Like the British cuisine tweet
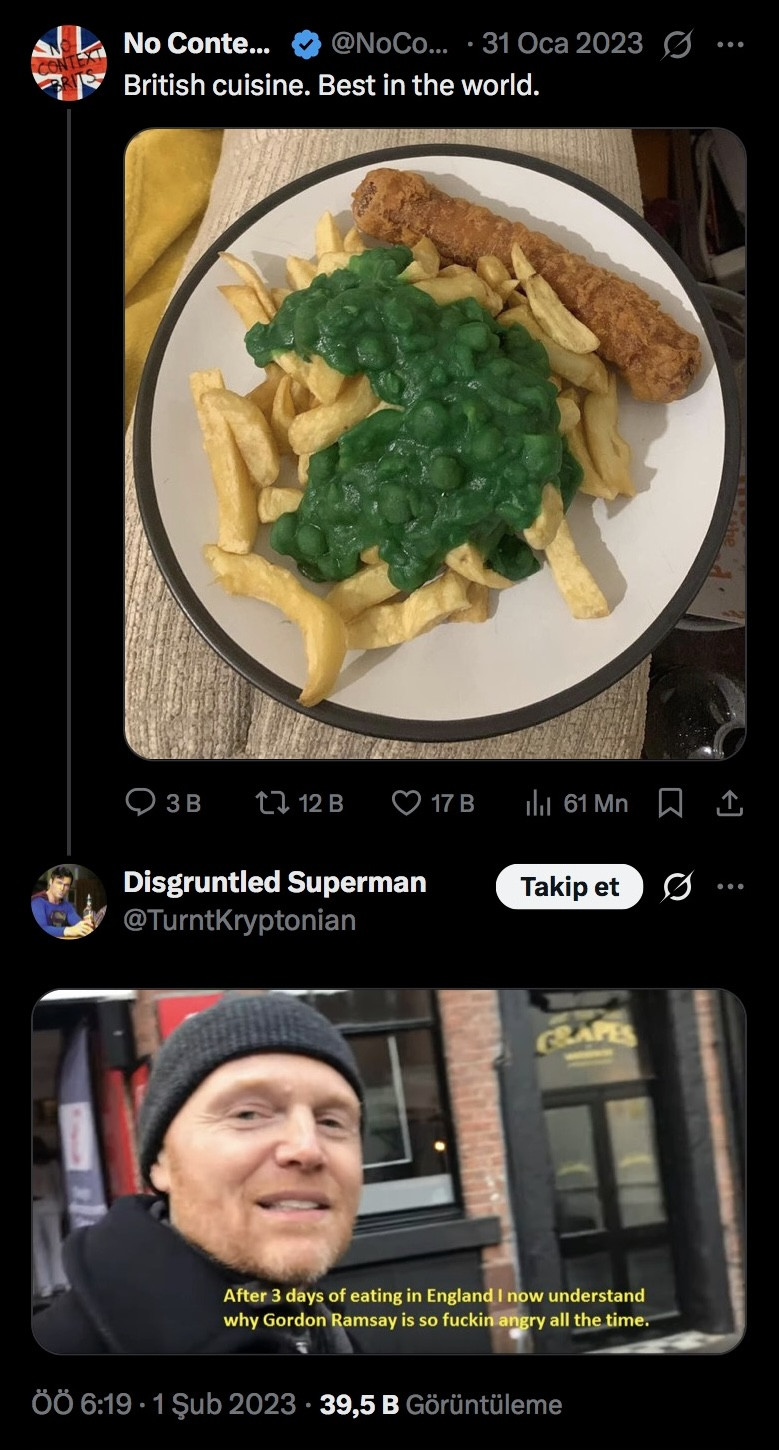The width and height of the screenshot is (779, 1450). coord(406,803)
